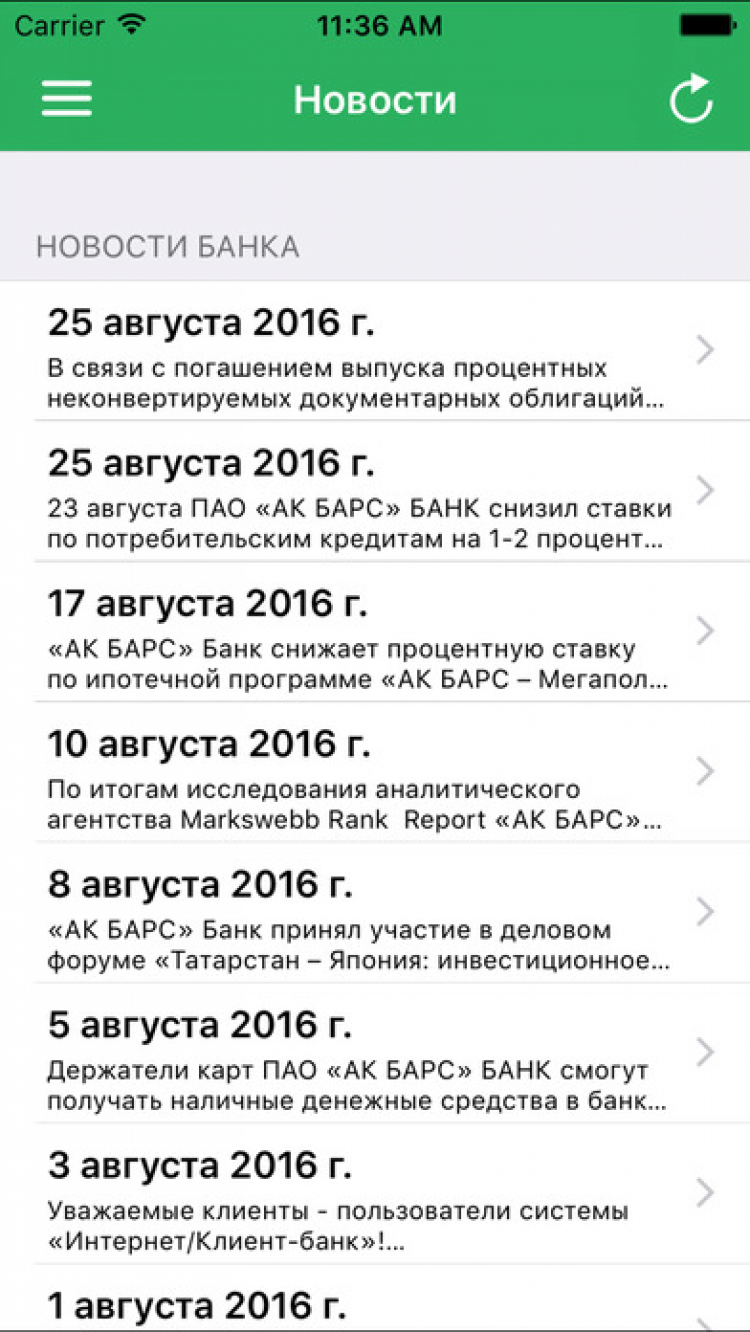Open the 1 августа 2016 news entry
Image resolution: width=750 pixels, height=1332 pixels.
tap(375, 1304)
